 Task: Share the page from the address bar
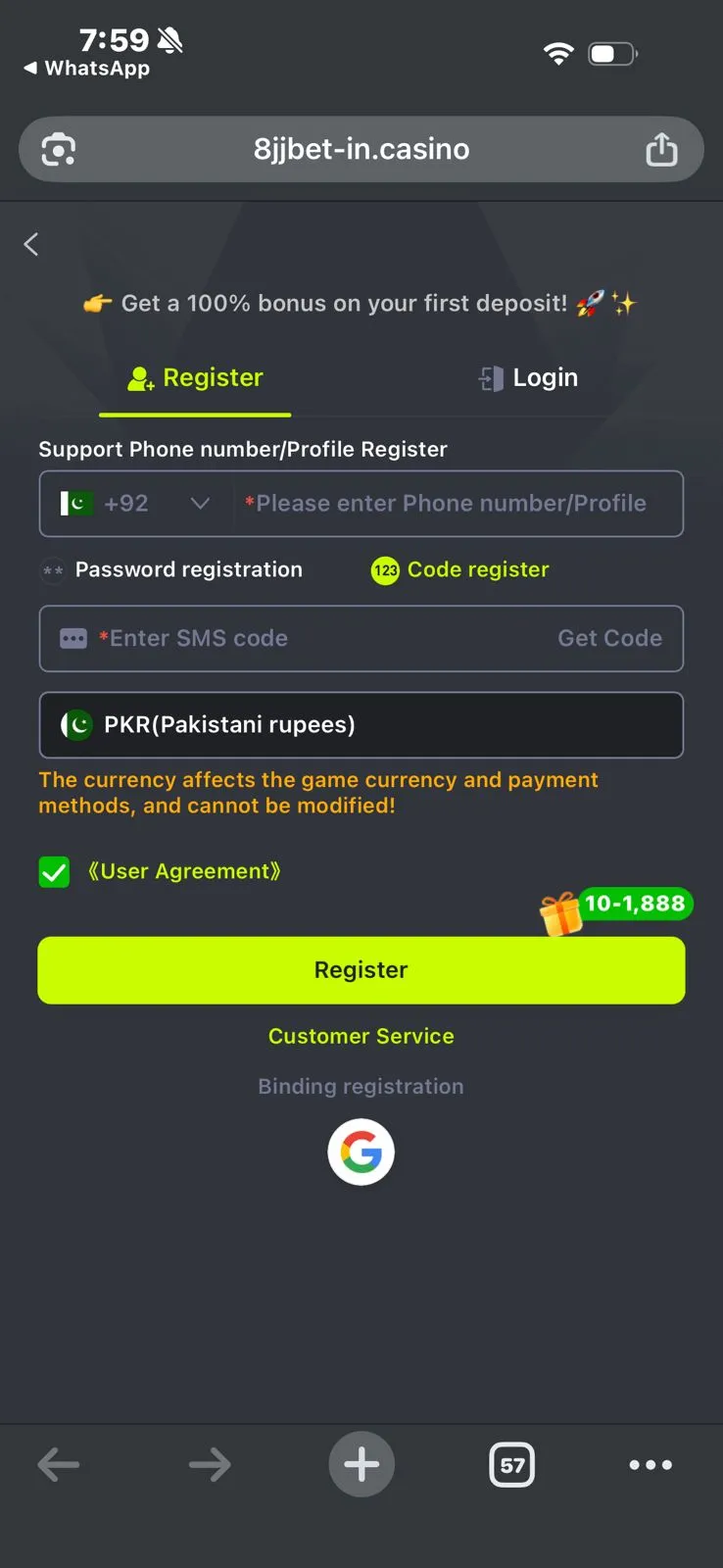tap(661, 150)
